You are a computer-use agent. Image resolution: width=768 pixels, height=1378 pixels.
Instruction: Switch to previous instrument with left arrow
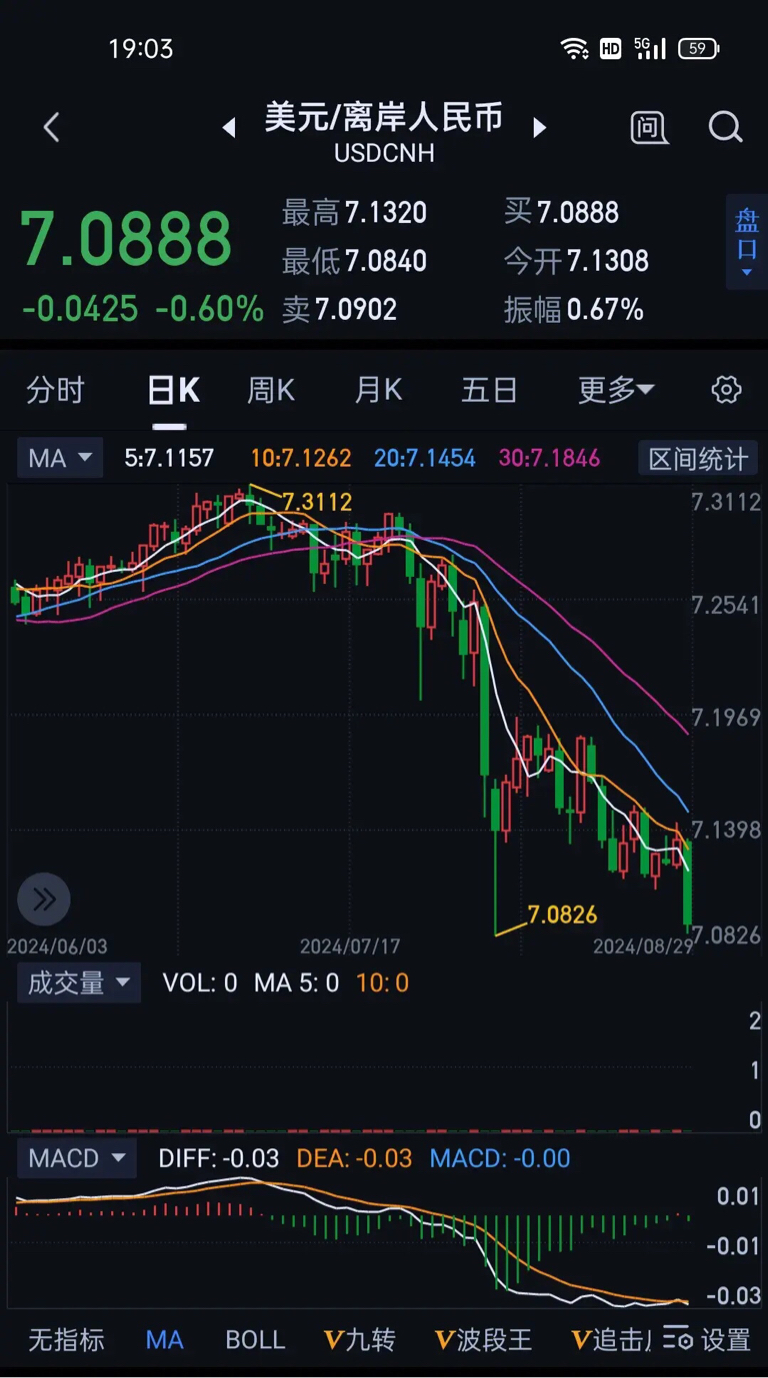(x=228, y=128)
